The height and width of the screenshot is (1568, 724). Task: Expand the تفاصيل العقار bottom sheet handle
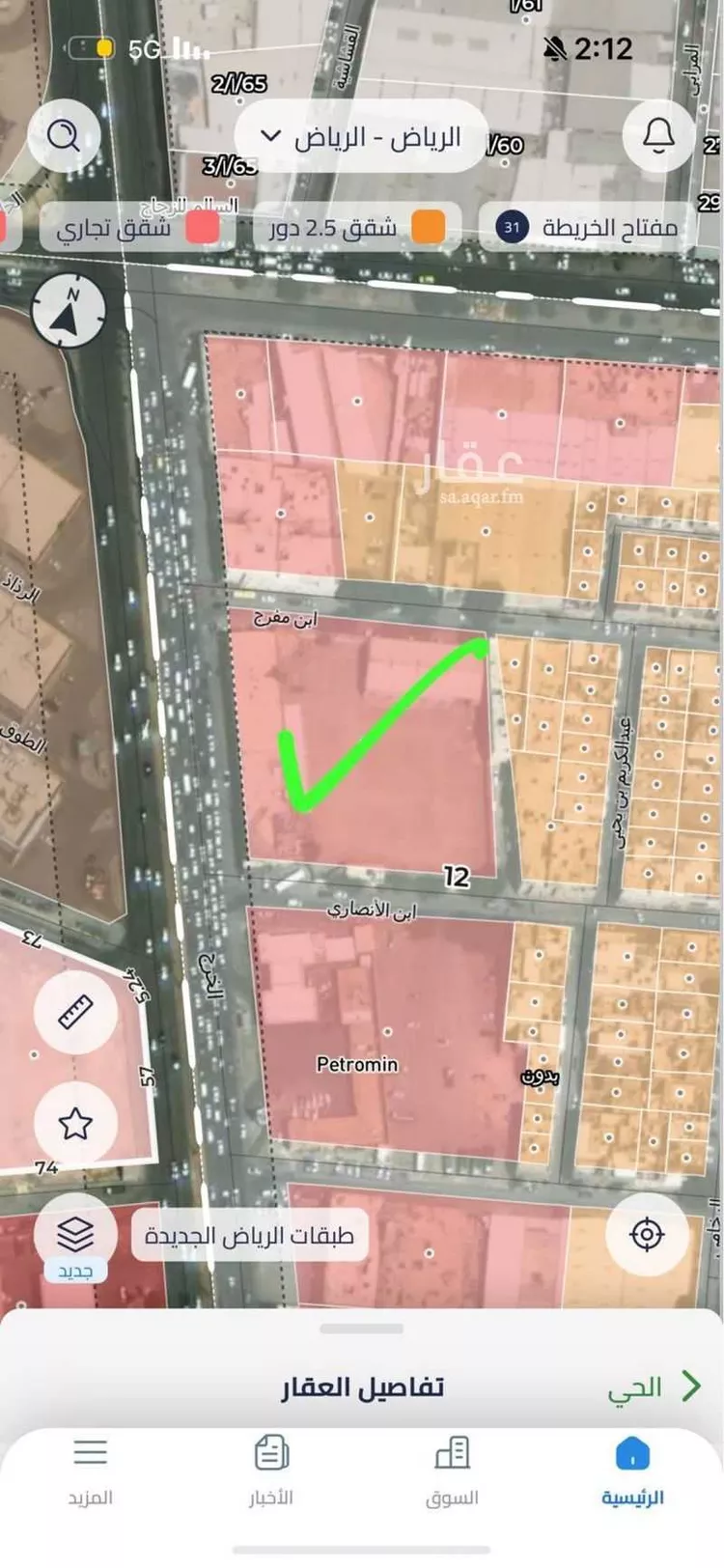click(x=361, y=1330)
